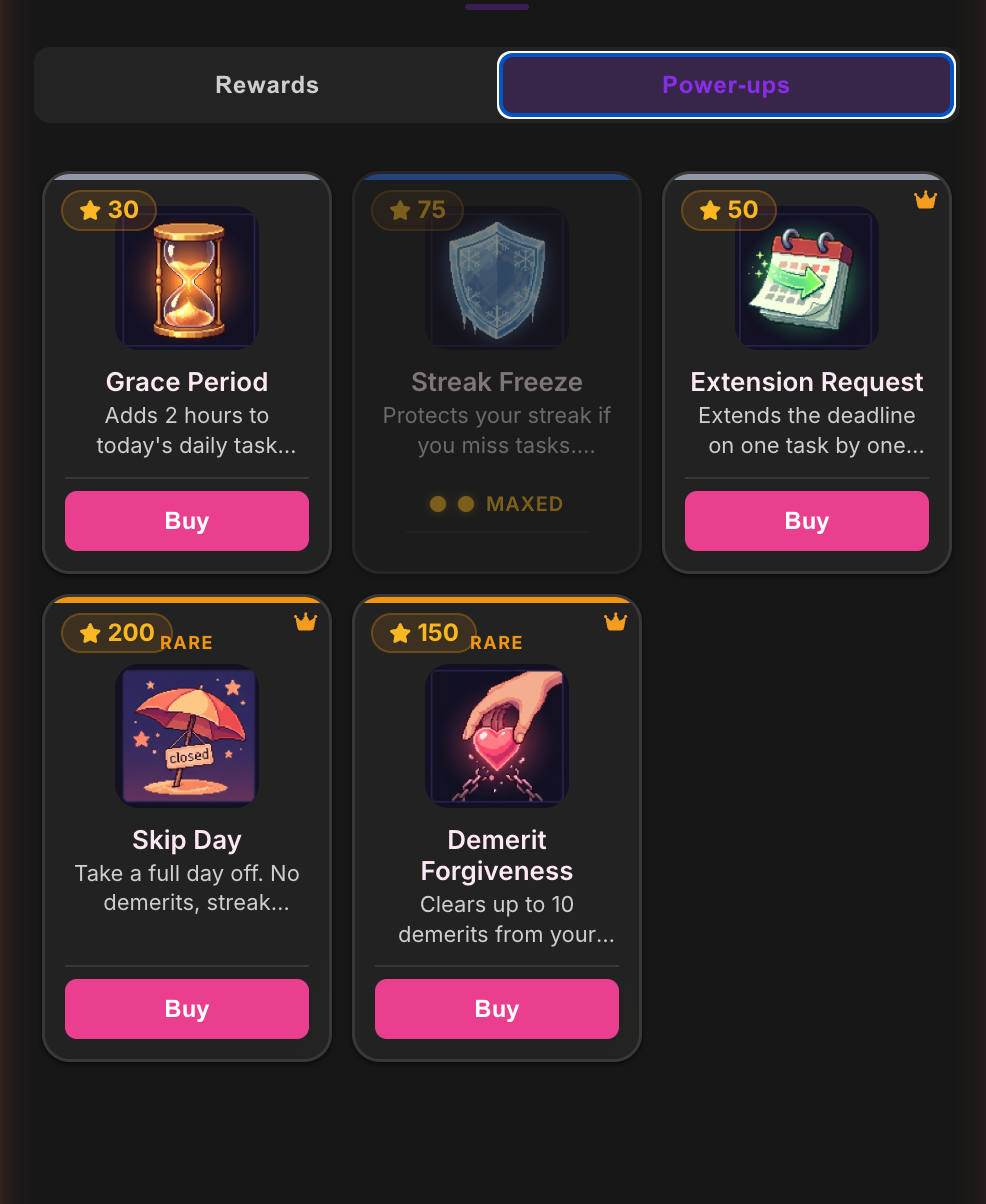Click the frozen shield icon on Streak Freeze
The width and height of the screenshot is (986, 1204).
(x=497, y=277)
